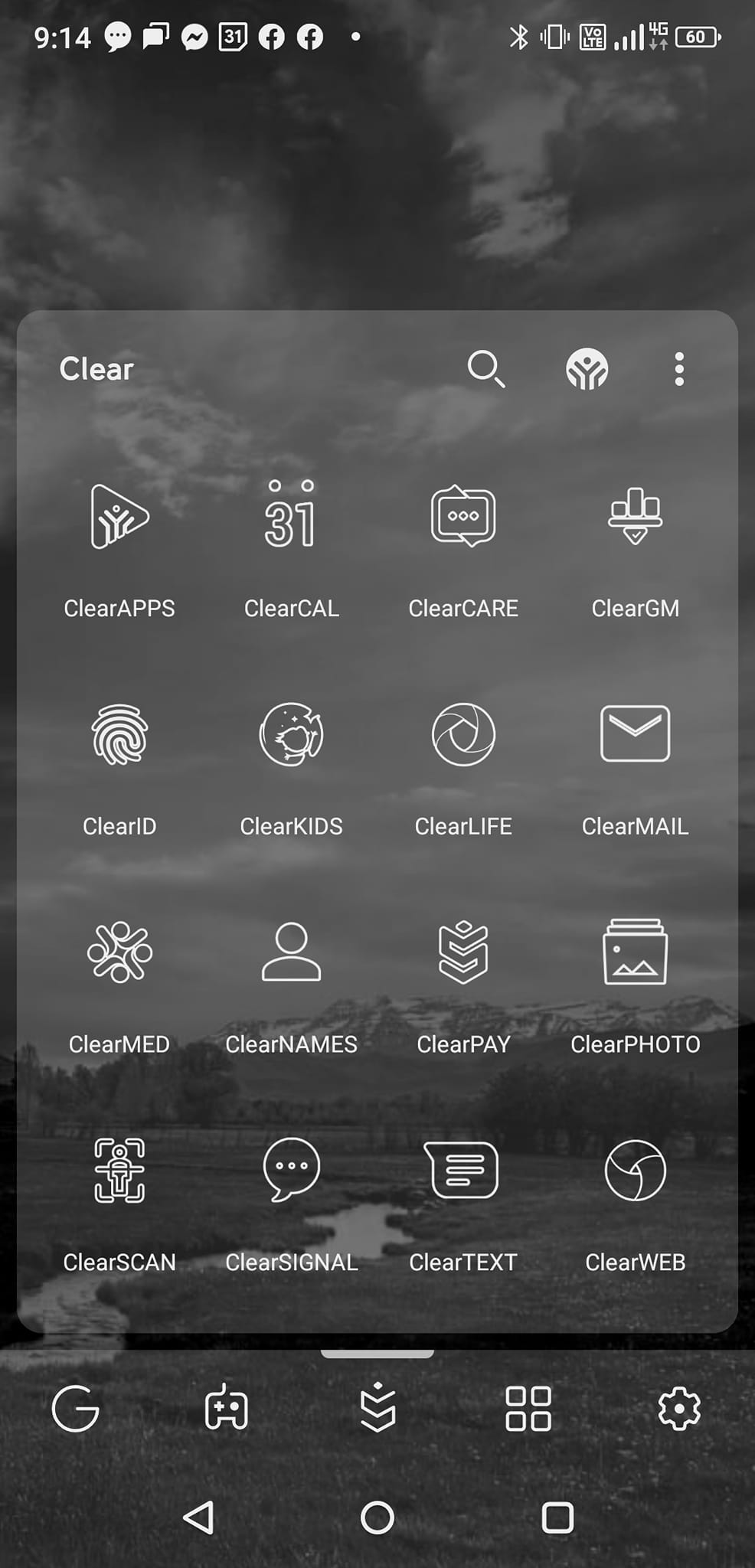This screenshot has height=1568, width=755.
Task: Open ClearNAMES contacts app
Action: coord(291,952)
